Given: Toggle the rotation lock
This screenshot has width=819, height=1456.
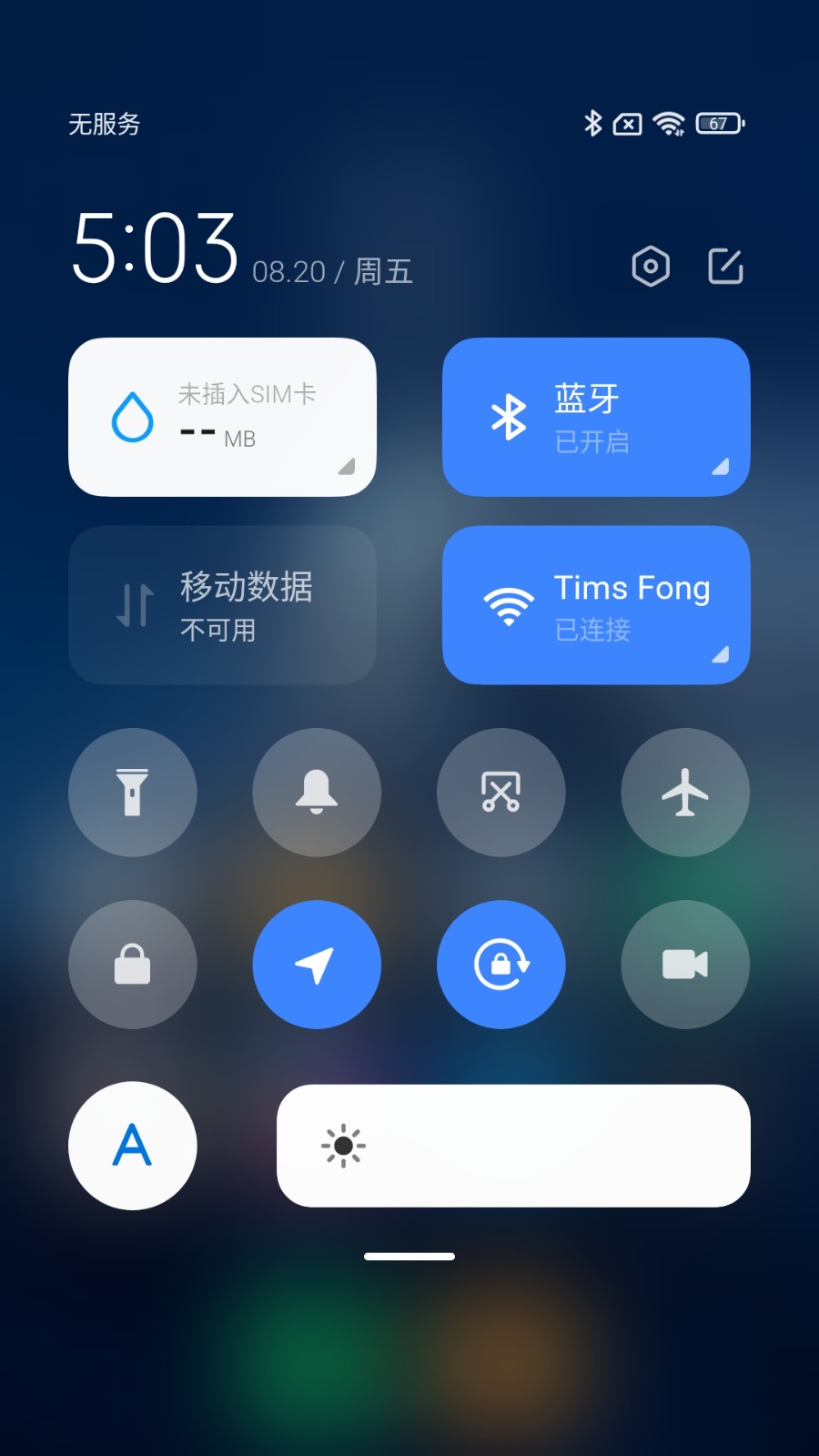Looking at the screenshot, I should pyautogui.click(x=500, y=965).
